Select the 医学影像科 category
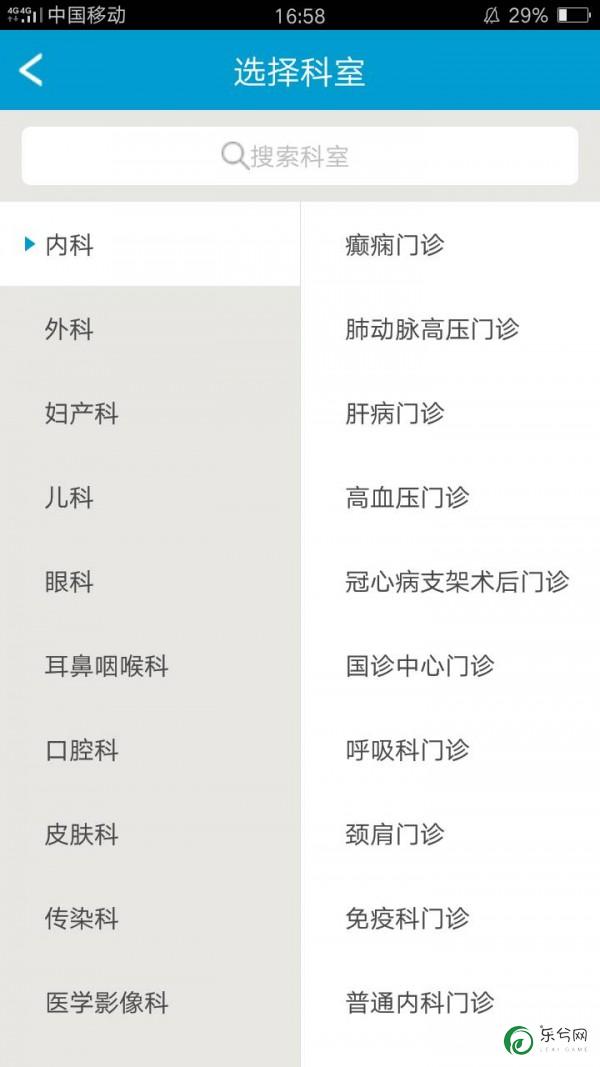600x1067 pixels. point(150,1002)
